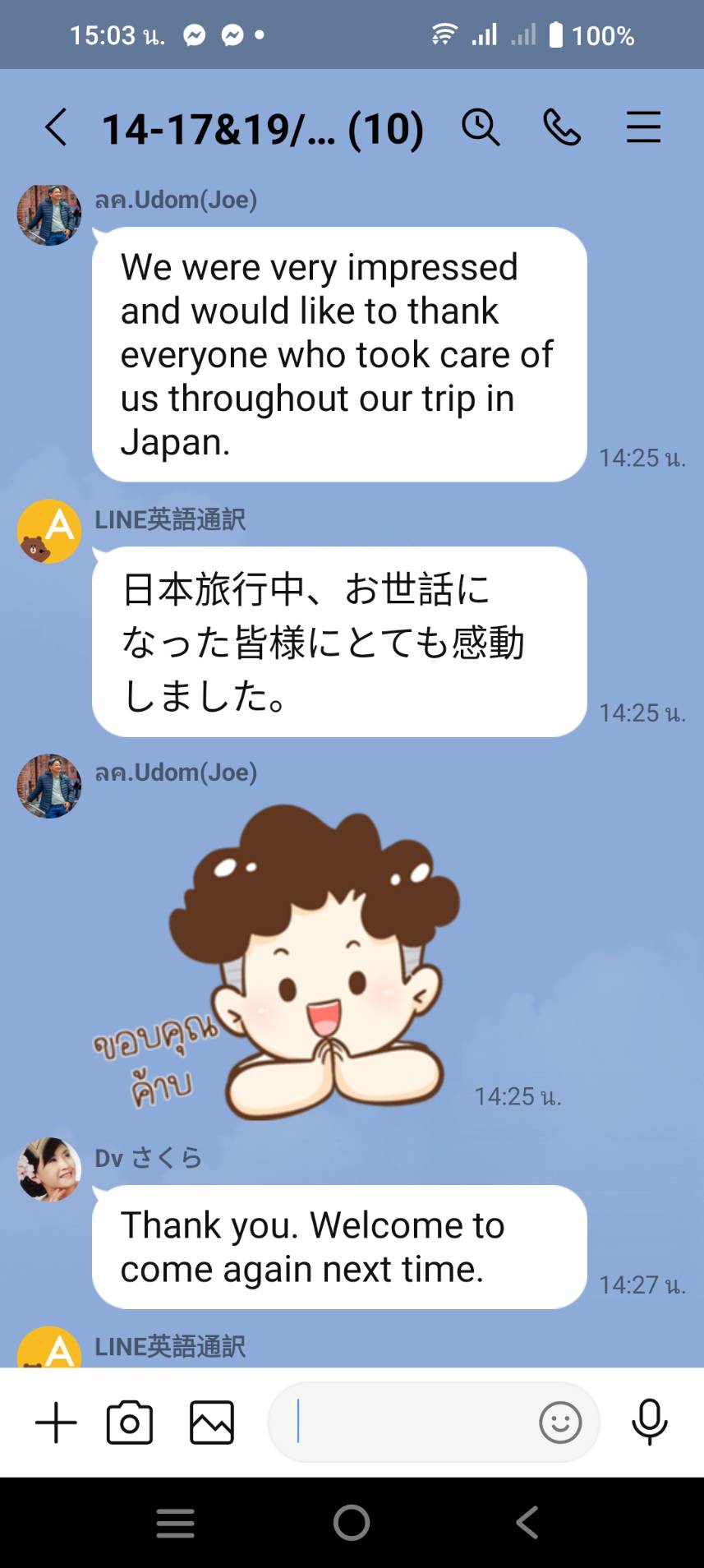Tap the system home button
The height and width of the screenshot is (1568, 704).
click(x=352, y=1523)
